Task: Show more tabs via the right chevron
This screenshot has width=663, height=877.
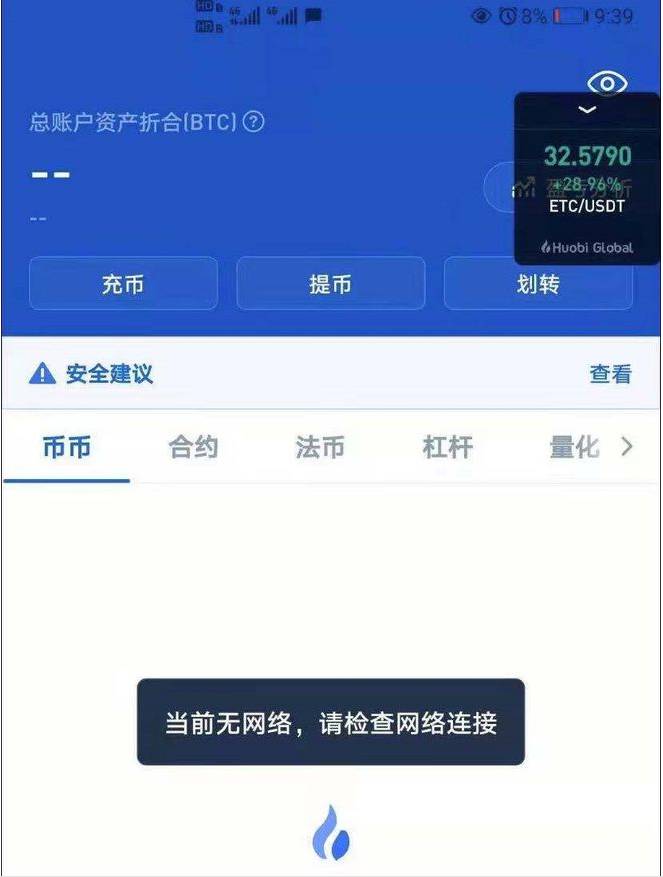Action: click(628, 447)
